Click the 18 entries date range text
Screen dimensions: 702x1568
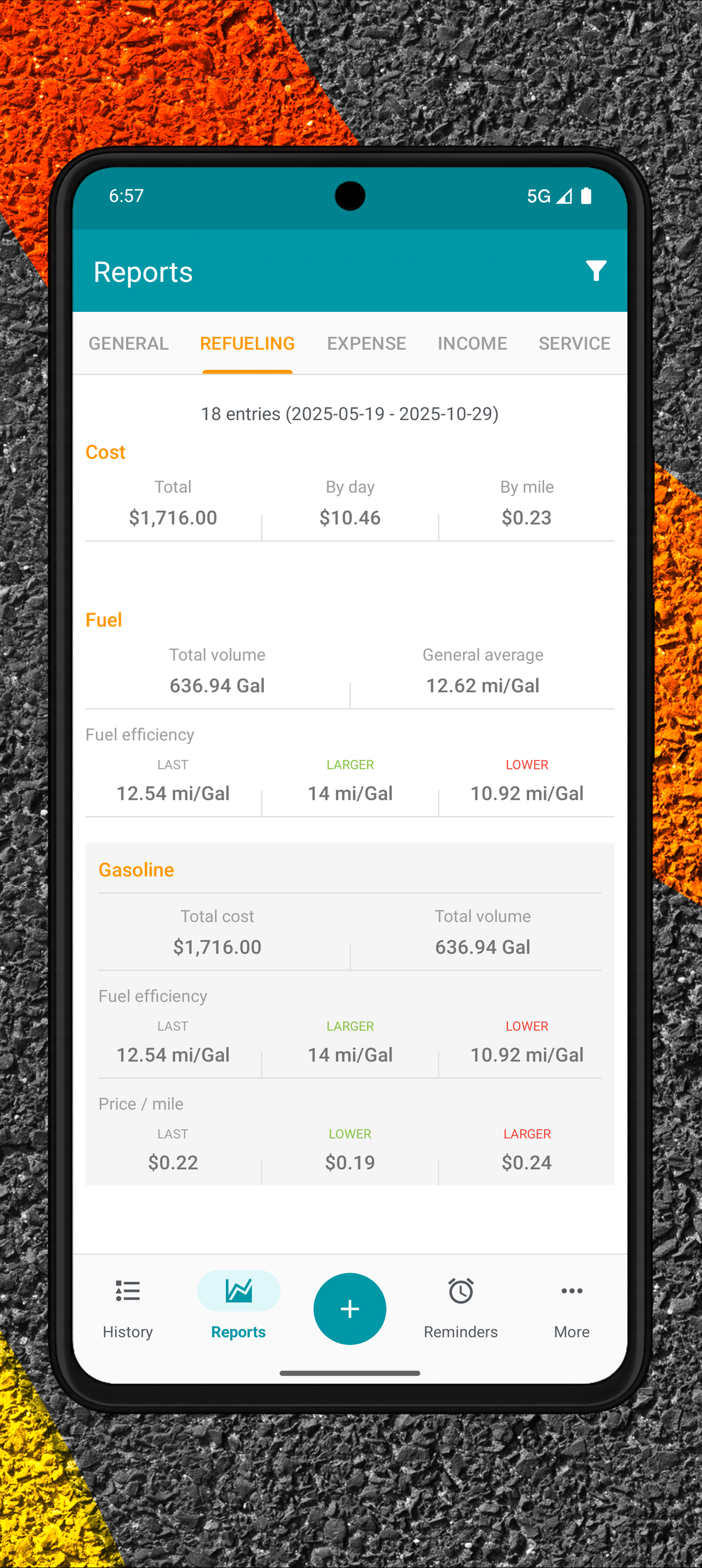click(x=350, y=413)
